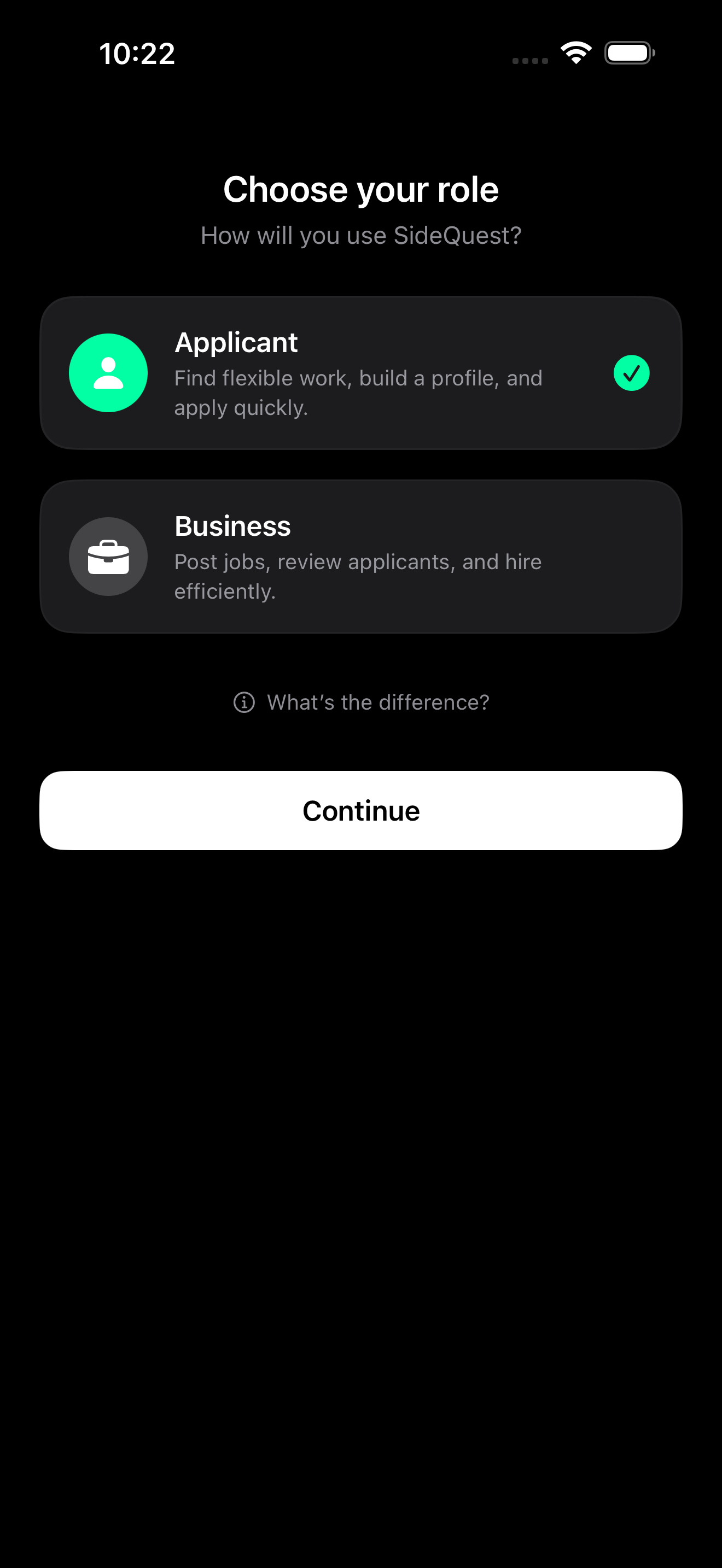Choose the Business role card
Image resolution: width=722 pixels, height=1568 pixels.
(360, 557)
